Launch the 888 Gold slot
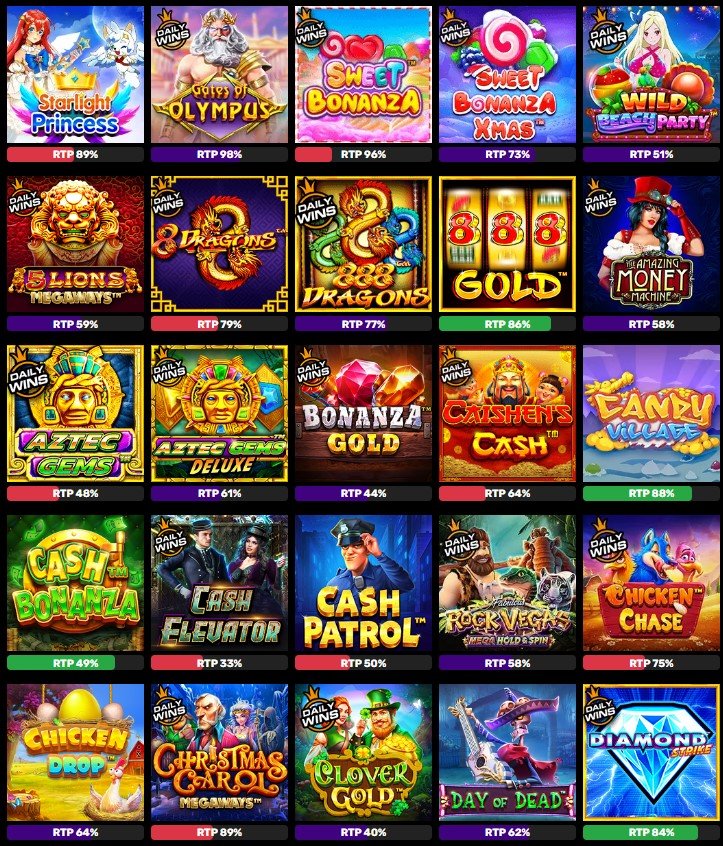This screenshot has width=723, height=846. pyautogui.click(x=507, y=244)
